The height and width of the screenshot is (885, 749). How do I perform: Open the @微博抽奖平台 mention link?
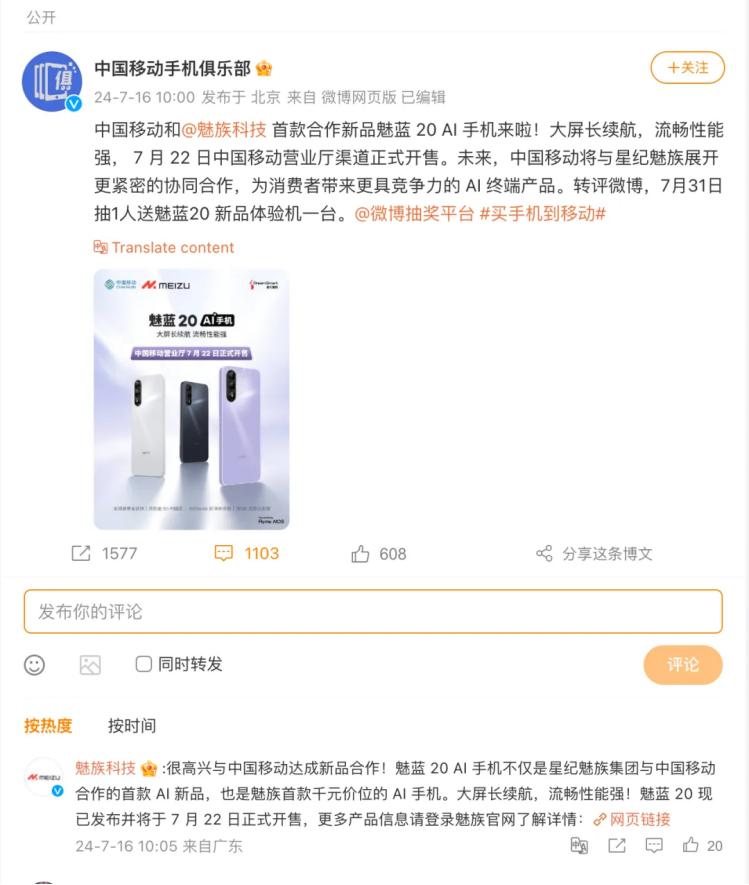414,214
